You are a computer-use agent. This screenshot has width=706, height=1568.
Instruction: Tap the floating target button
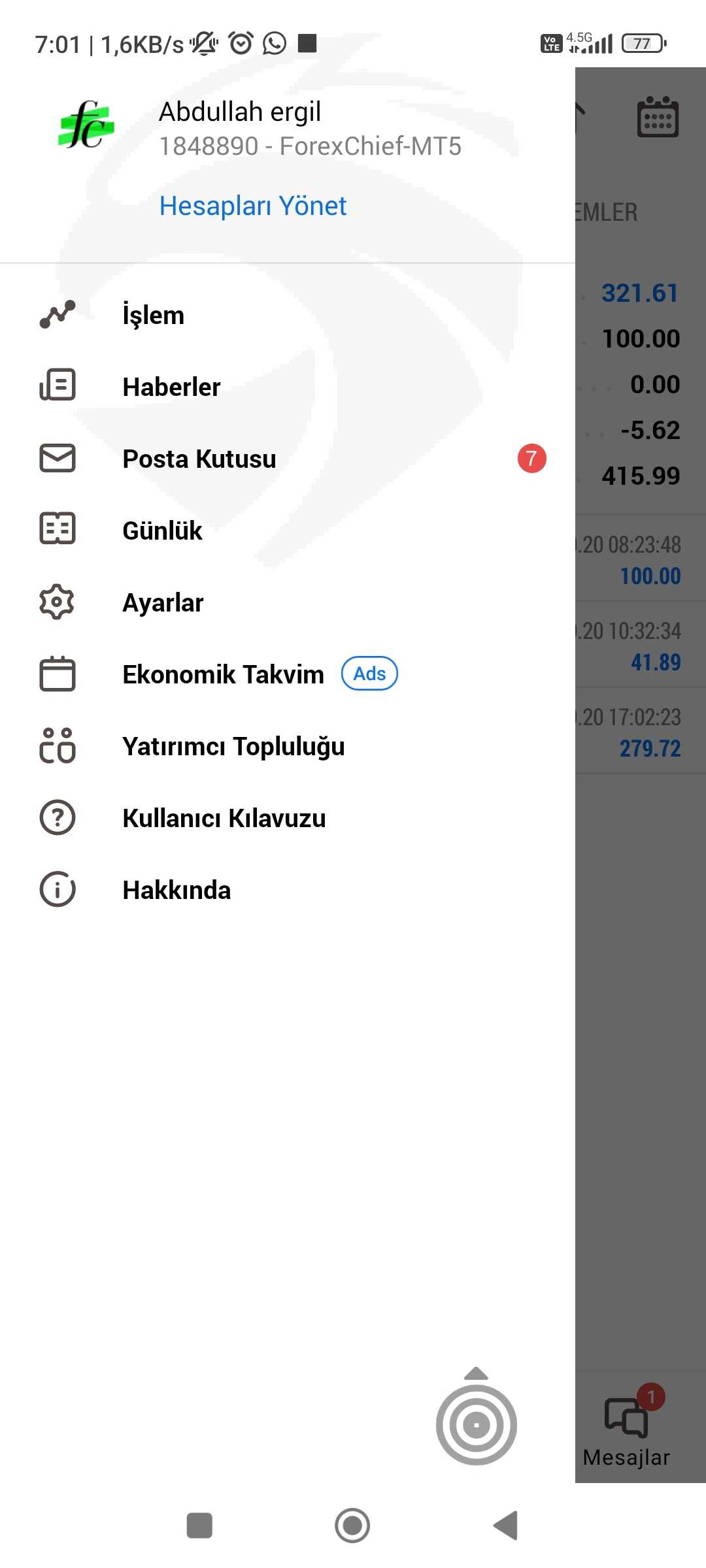(x=477, y=1424)
